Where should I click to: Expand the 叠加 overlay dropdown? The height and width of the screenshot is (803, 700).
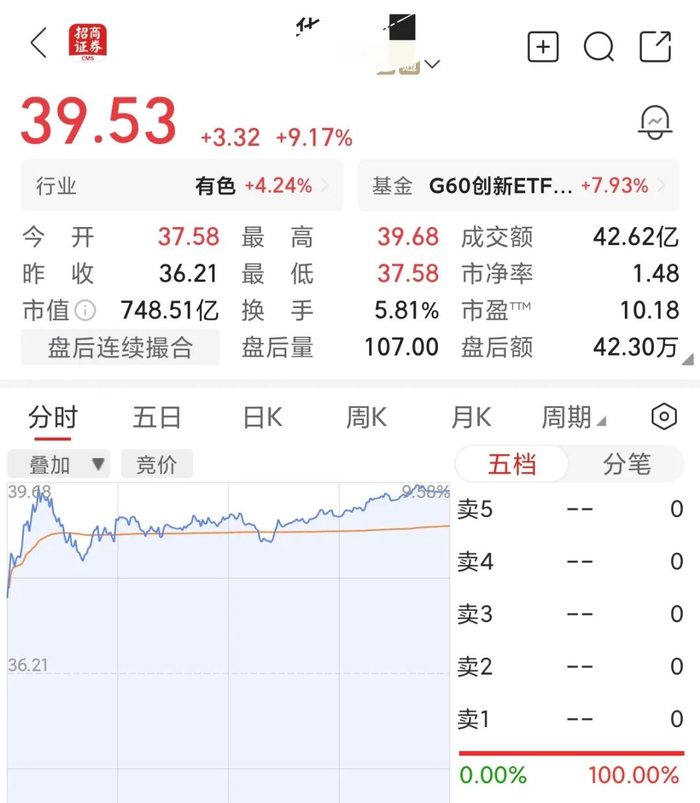[58, 464]
